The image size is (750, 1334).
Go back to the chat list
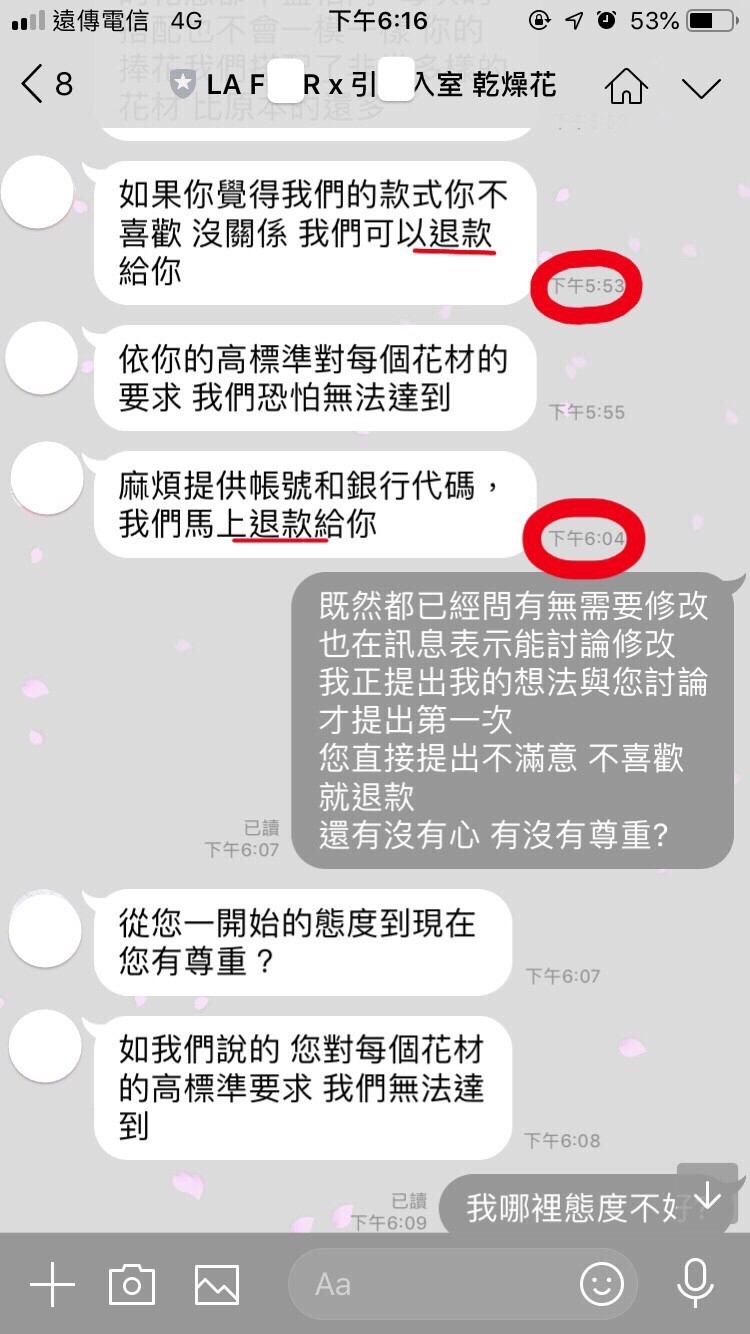point(45,85)
